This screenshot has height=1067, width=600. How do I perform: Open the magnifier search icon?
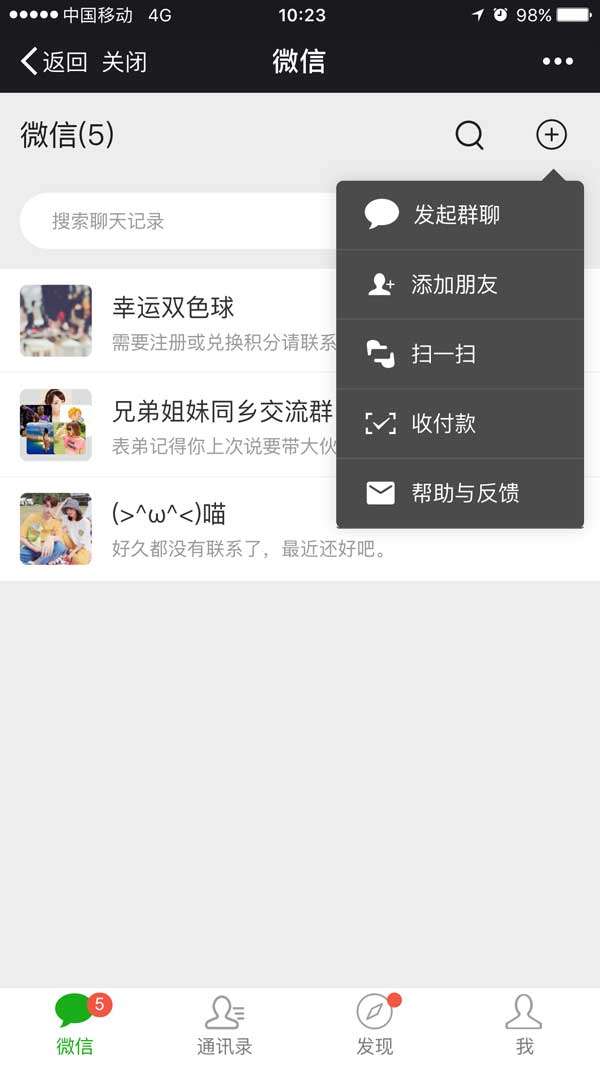coord(469,135)
